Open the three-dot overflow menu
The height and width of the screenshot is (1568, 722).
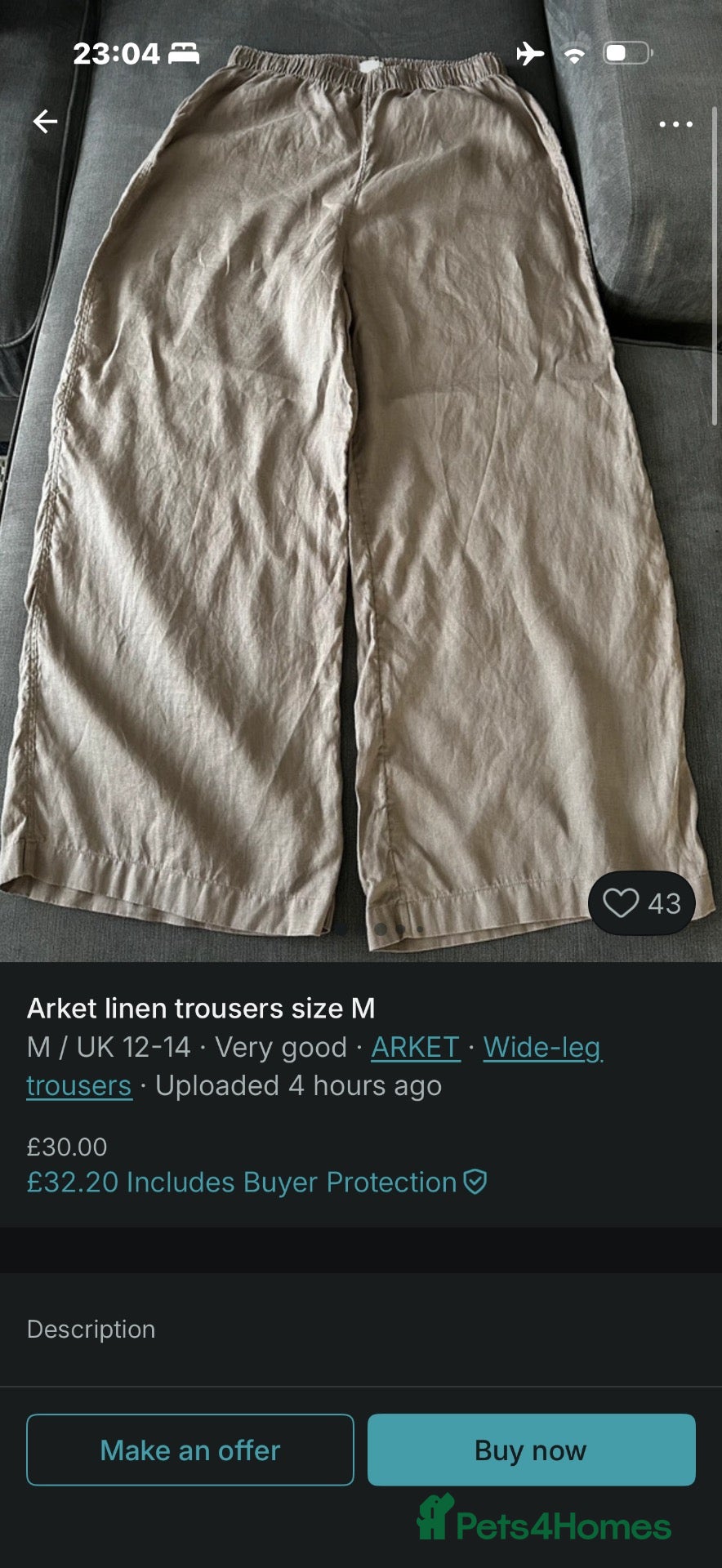pyautogui.click(x=675, y=124)
